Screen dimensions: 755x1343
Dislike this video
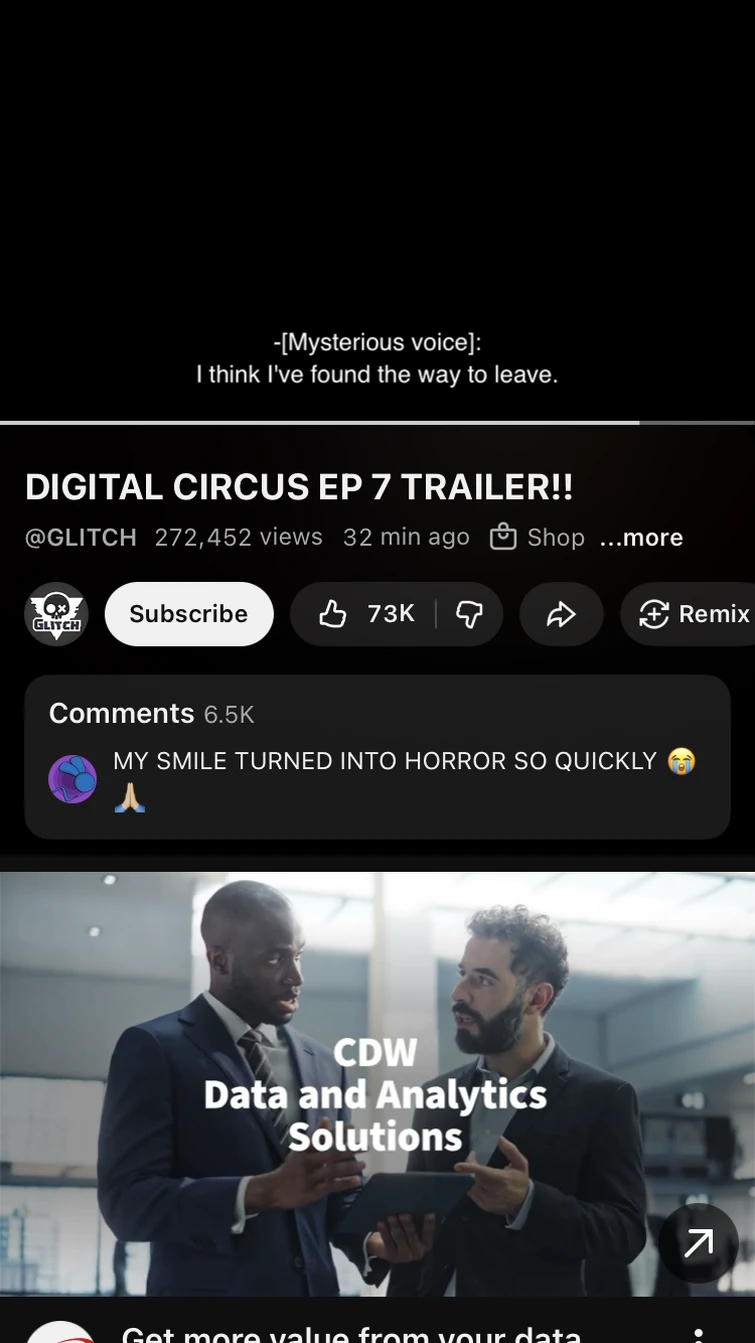click(x=469, y=614)
